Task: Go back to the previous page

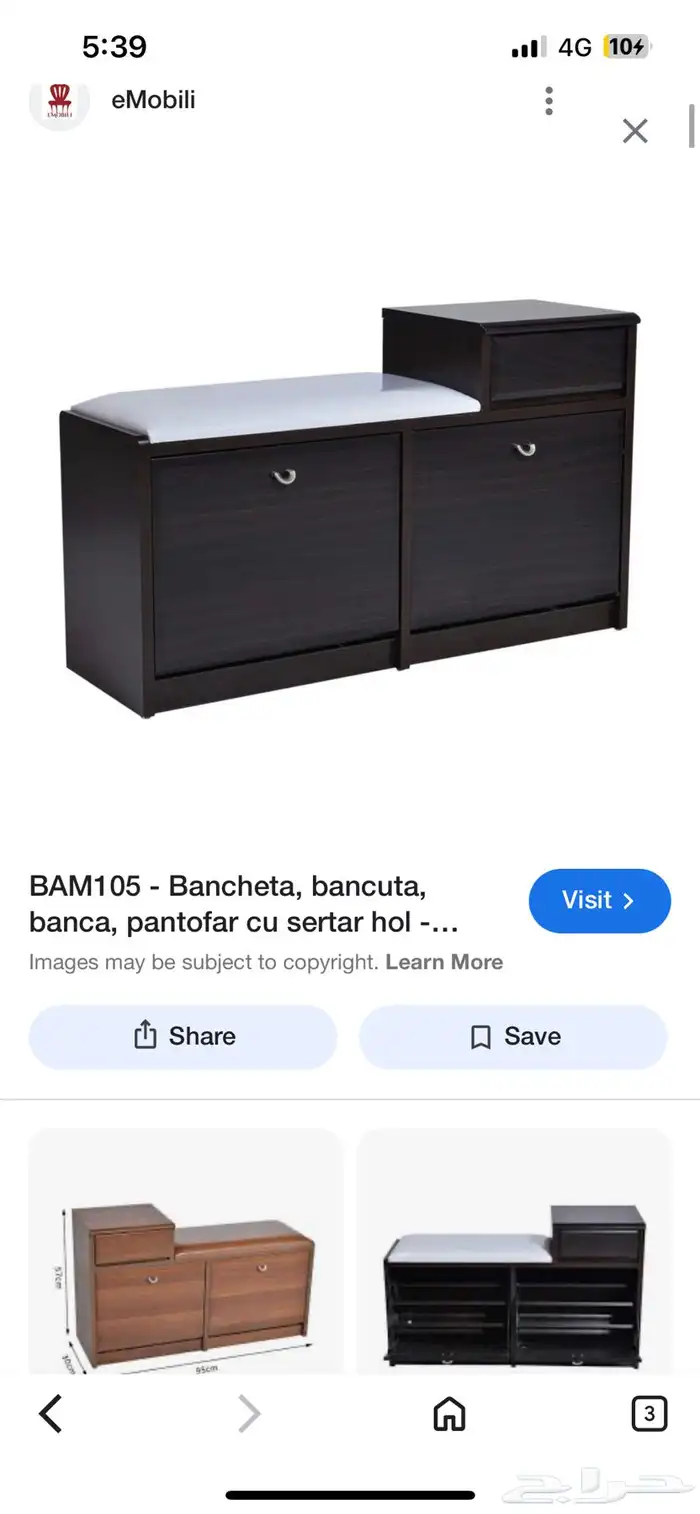Action: coord(50,1414)
